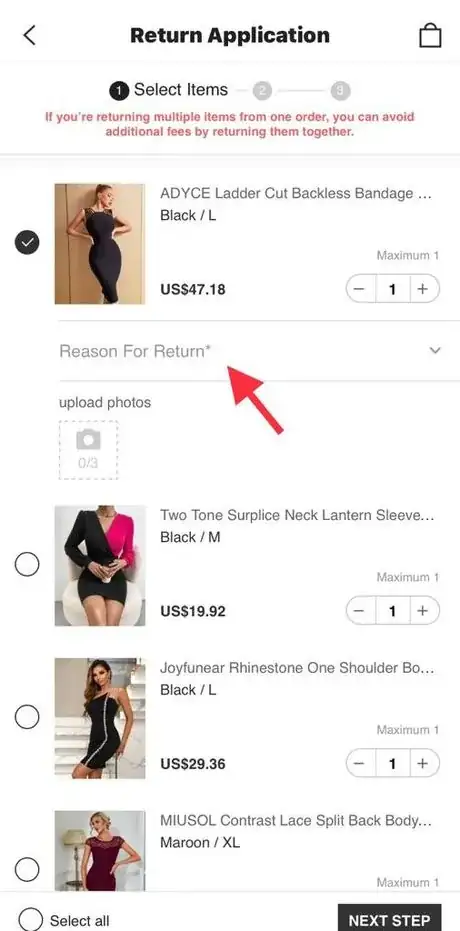Decrease quantity for Two Tone Surplice dress
The height and width of the screenshot is (931, 460).
click(360, 611)
